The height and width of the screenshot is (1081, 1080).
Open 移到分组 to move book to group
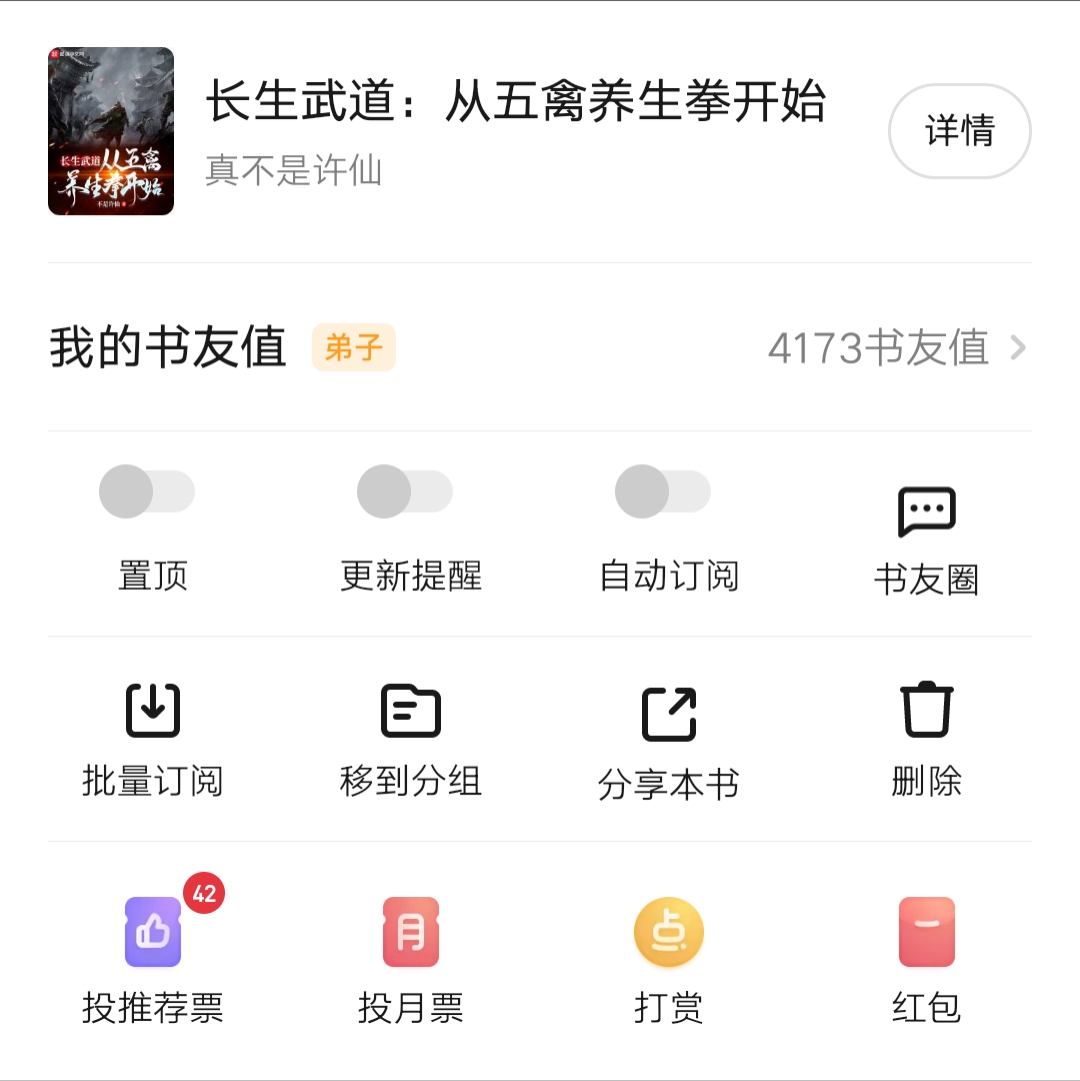coord(410,710)
